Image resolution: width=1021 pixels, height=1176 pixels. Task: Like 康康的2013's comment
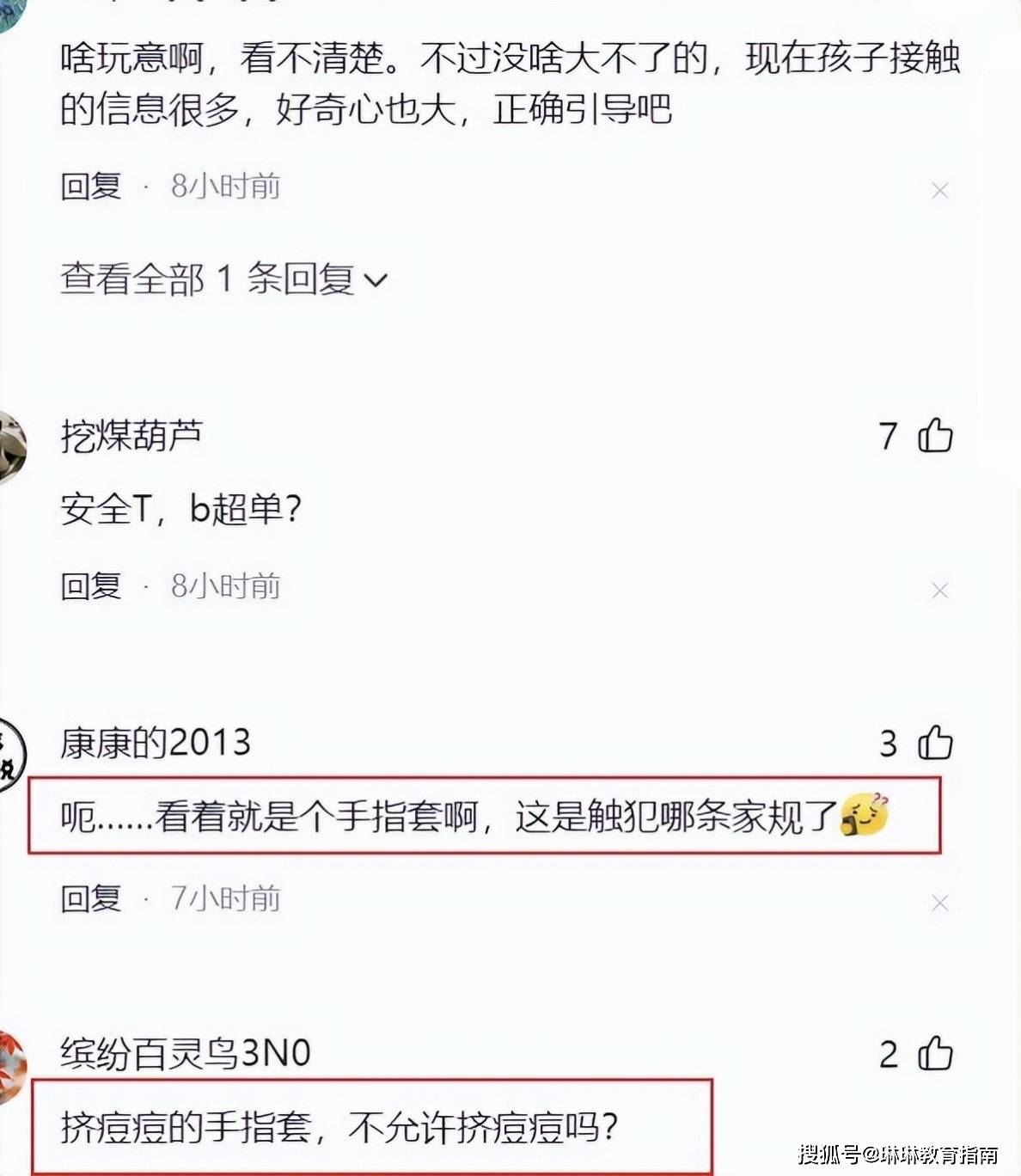935,743
